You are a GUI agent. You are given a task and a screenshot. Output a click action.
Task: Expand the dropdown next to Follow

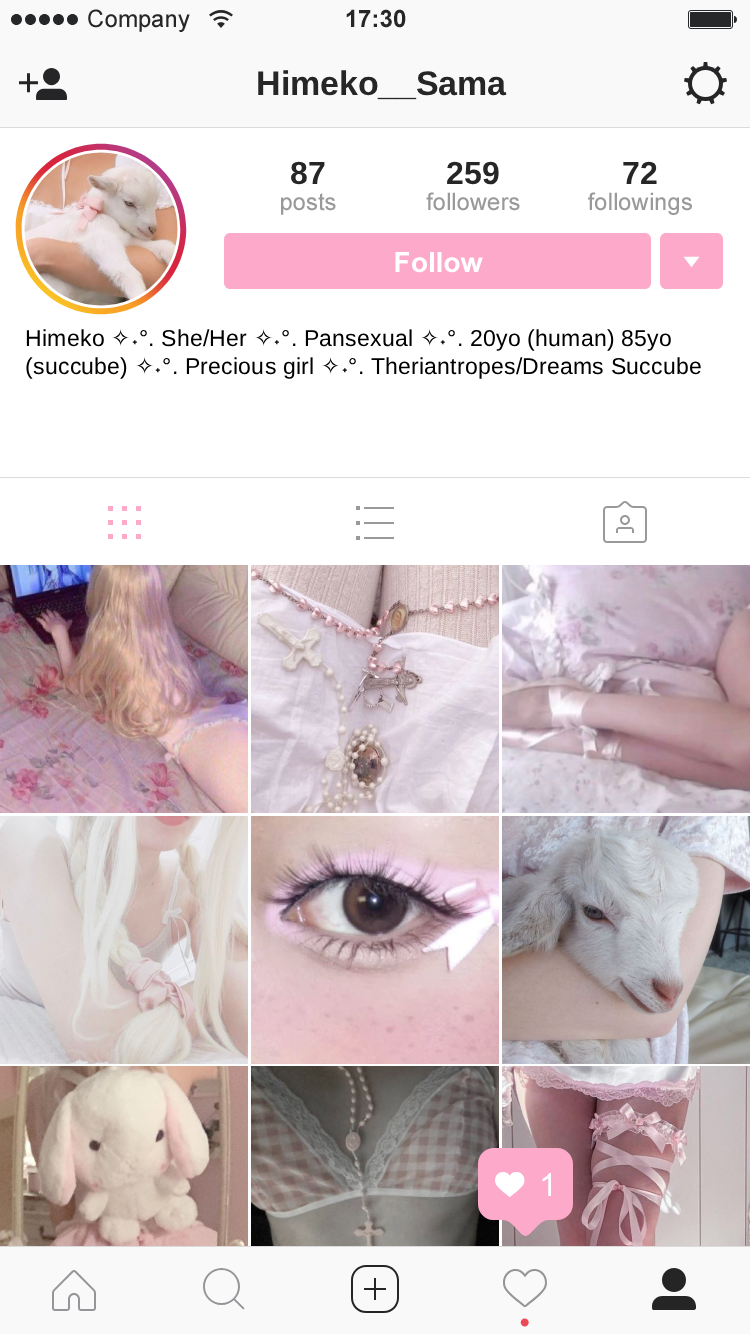(x=691, y=262)
